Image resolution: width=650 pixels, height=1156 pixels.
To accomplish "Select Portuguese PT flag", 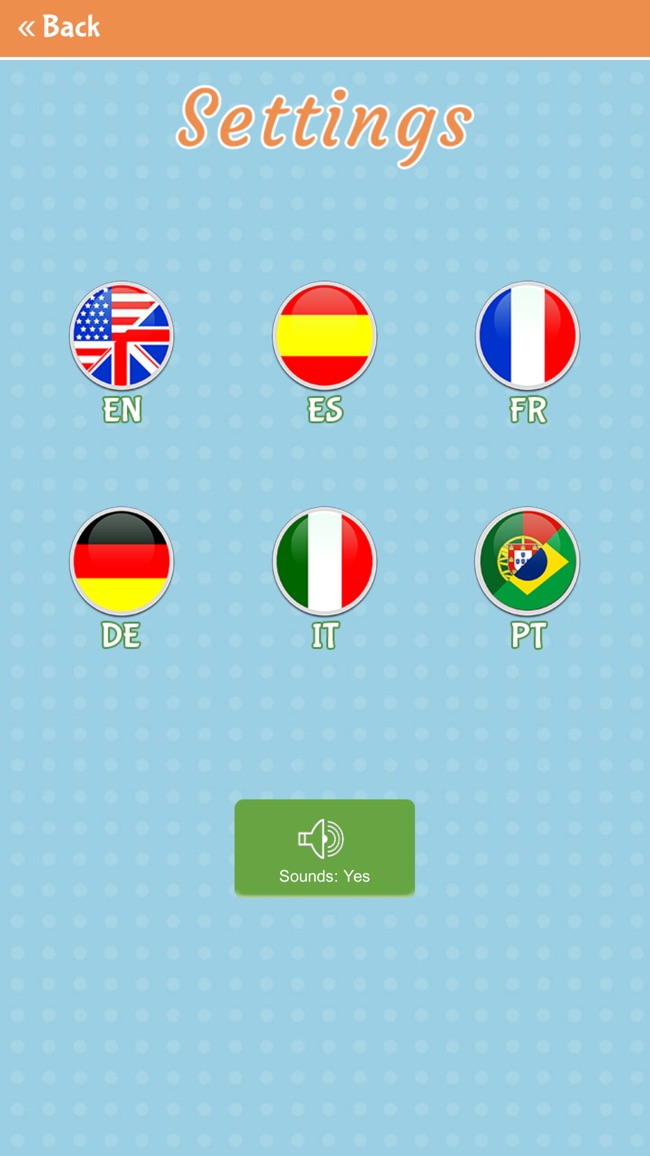I will click(x=527, y=561).
